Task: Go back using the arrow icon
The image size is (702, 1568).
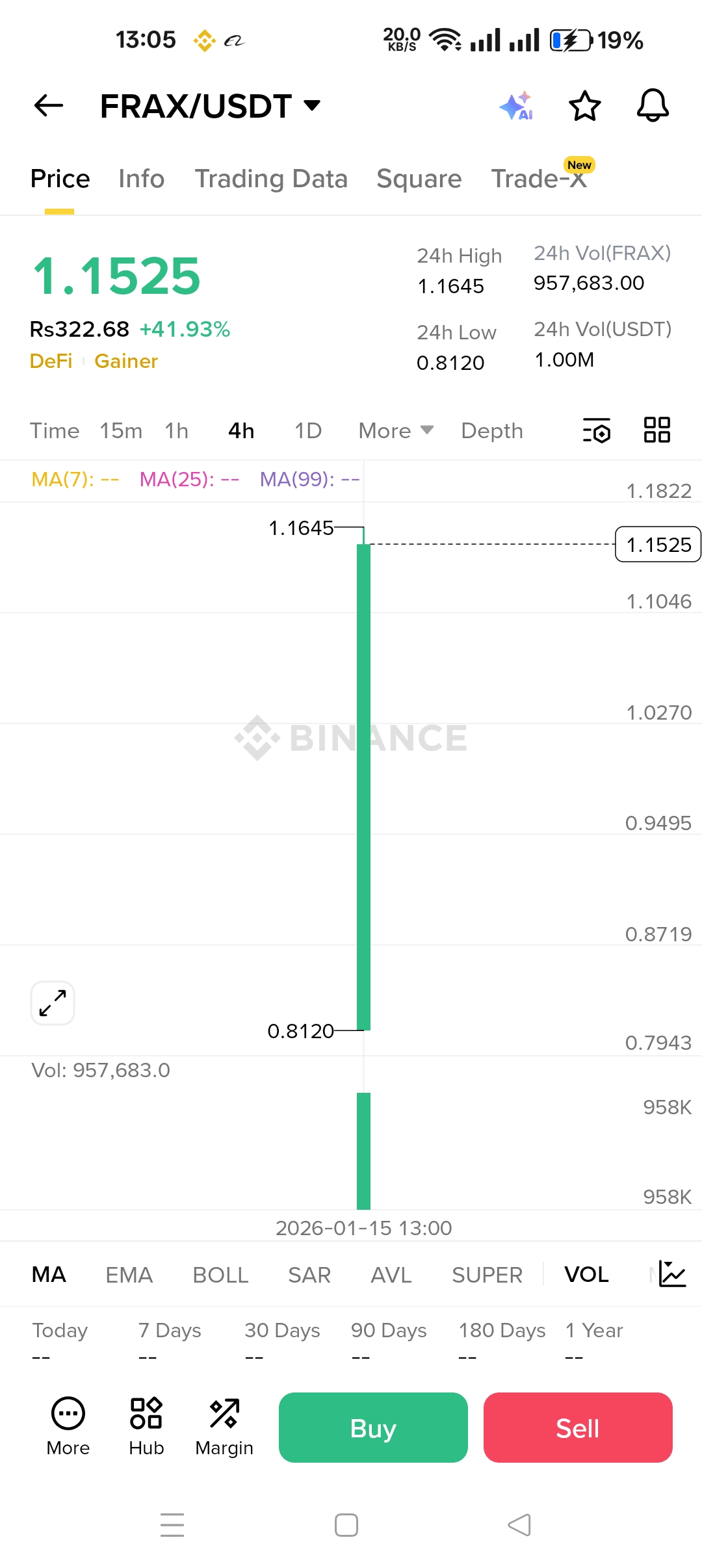Action: tap(49, 105)
